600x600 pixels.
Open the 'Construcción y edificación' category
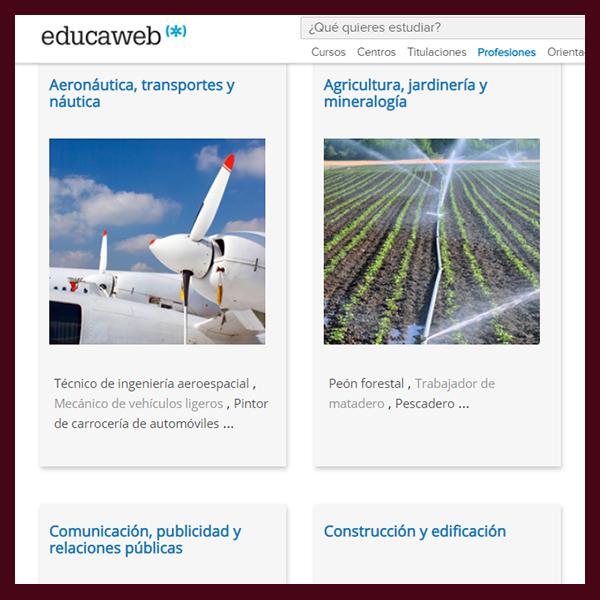coord(414,532)
